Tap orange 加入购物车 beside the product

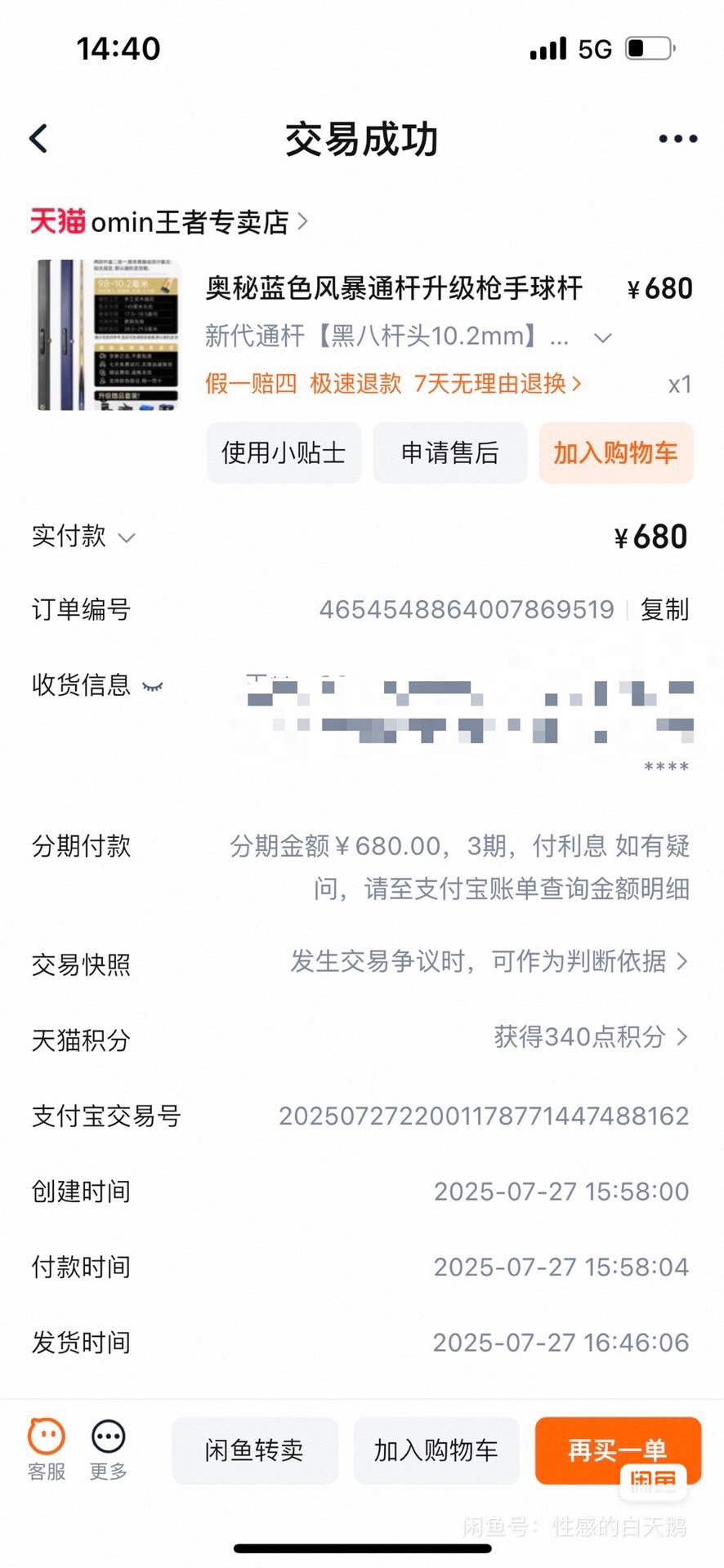point(616,452)
